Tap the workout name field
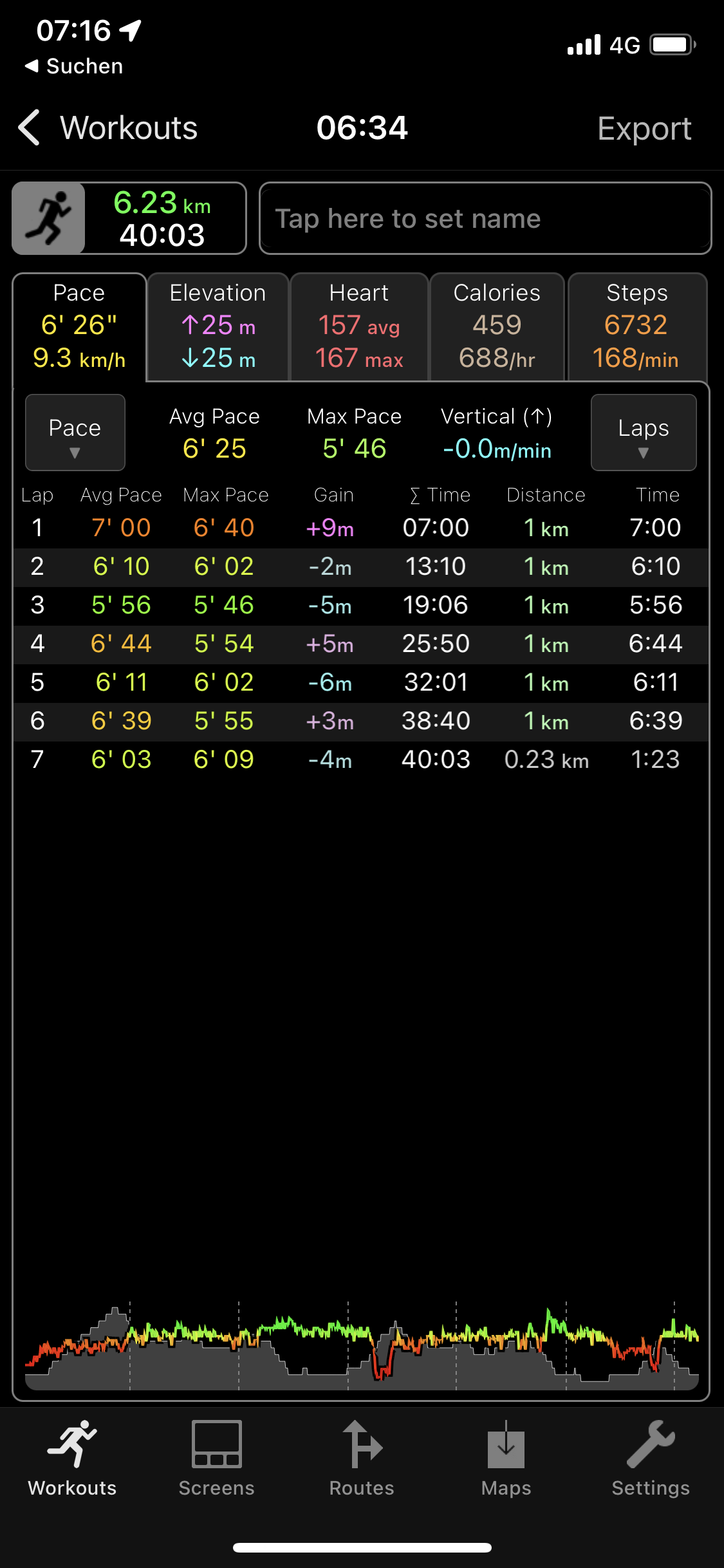The height and width of the screenshot is (1568, 724). pyautogui.click(x=485, y=219)
